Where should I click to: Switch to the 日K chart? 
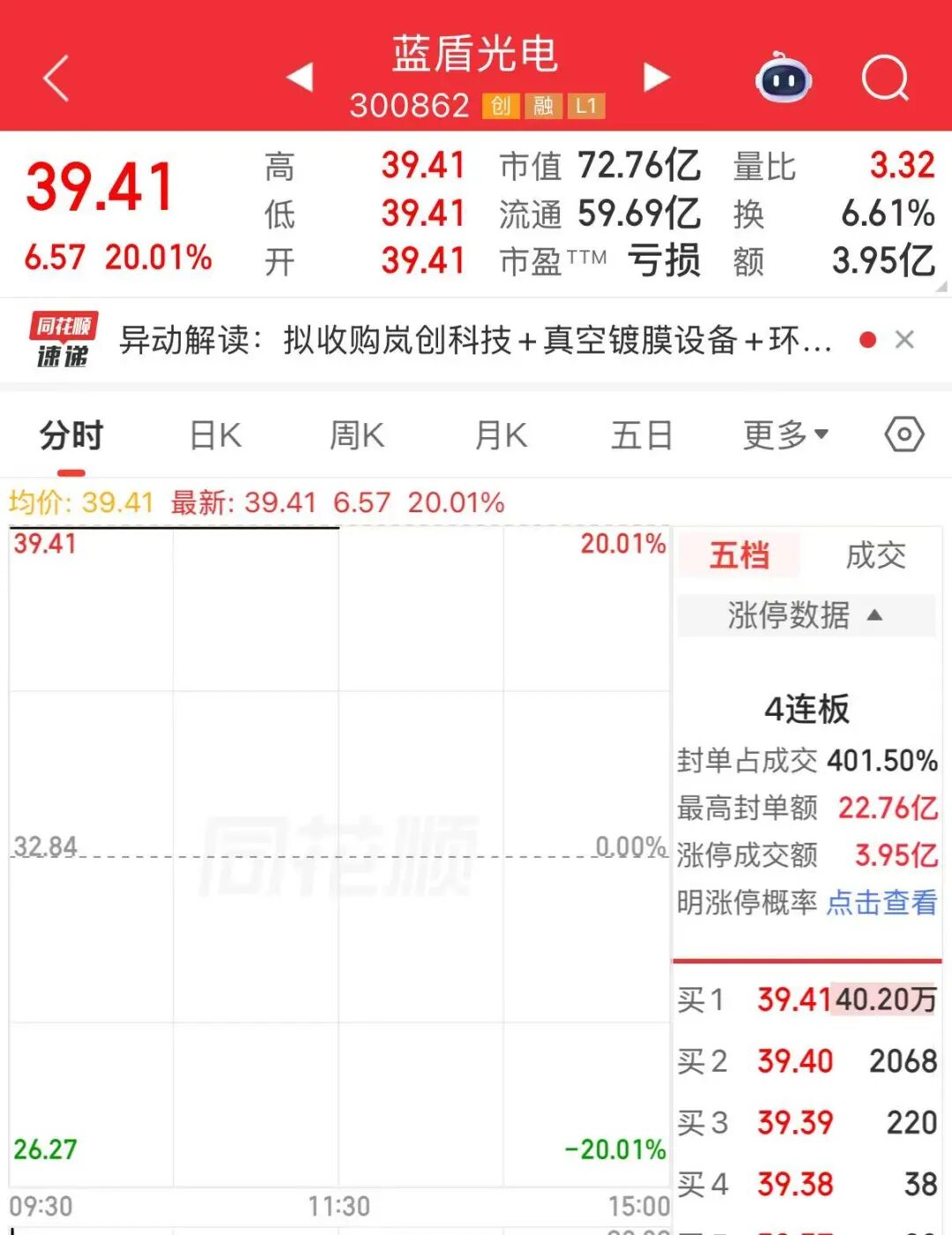coord(216,435)
